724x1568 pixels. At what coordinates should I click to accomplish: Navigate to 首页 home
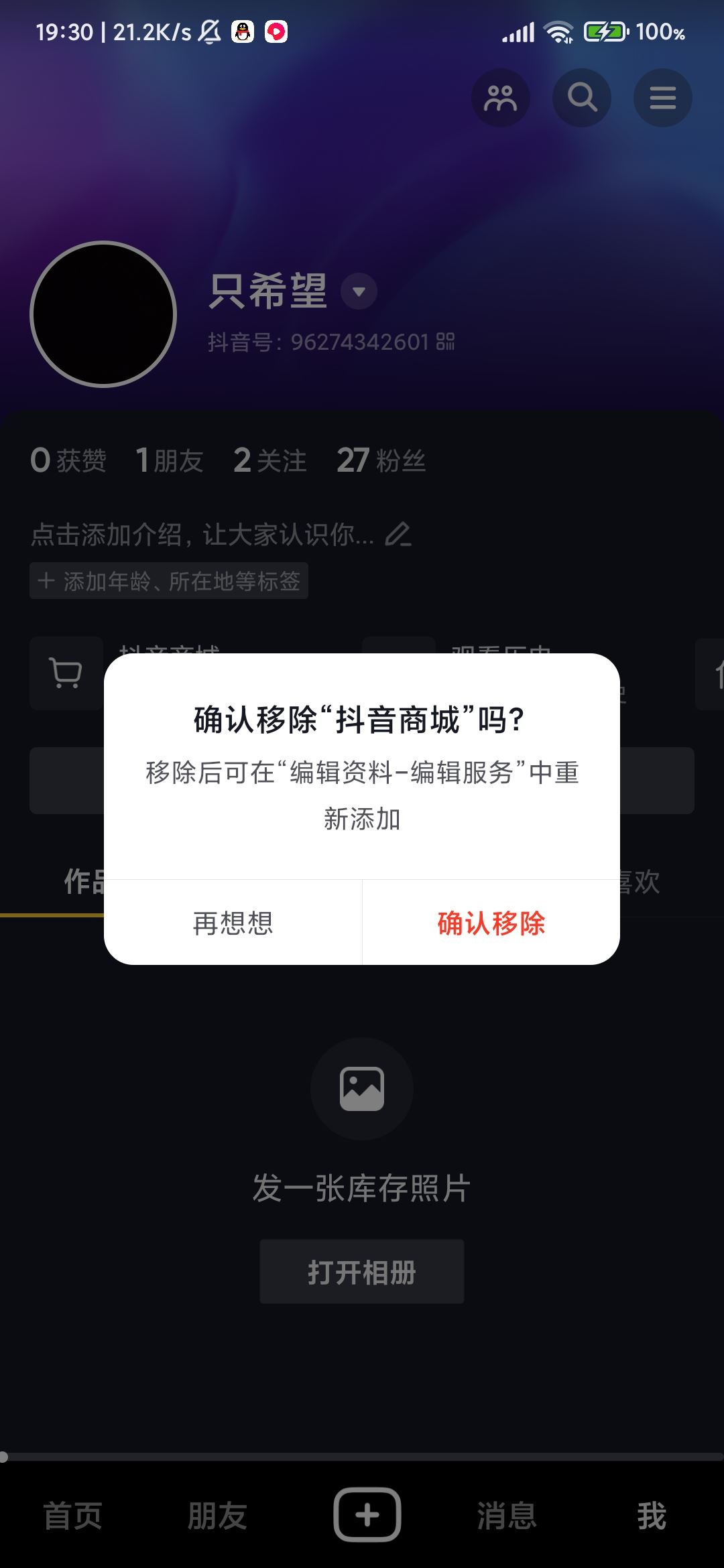point(72,1514)
